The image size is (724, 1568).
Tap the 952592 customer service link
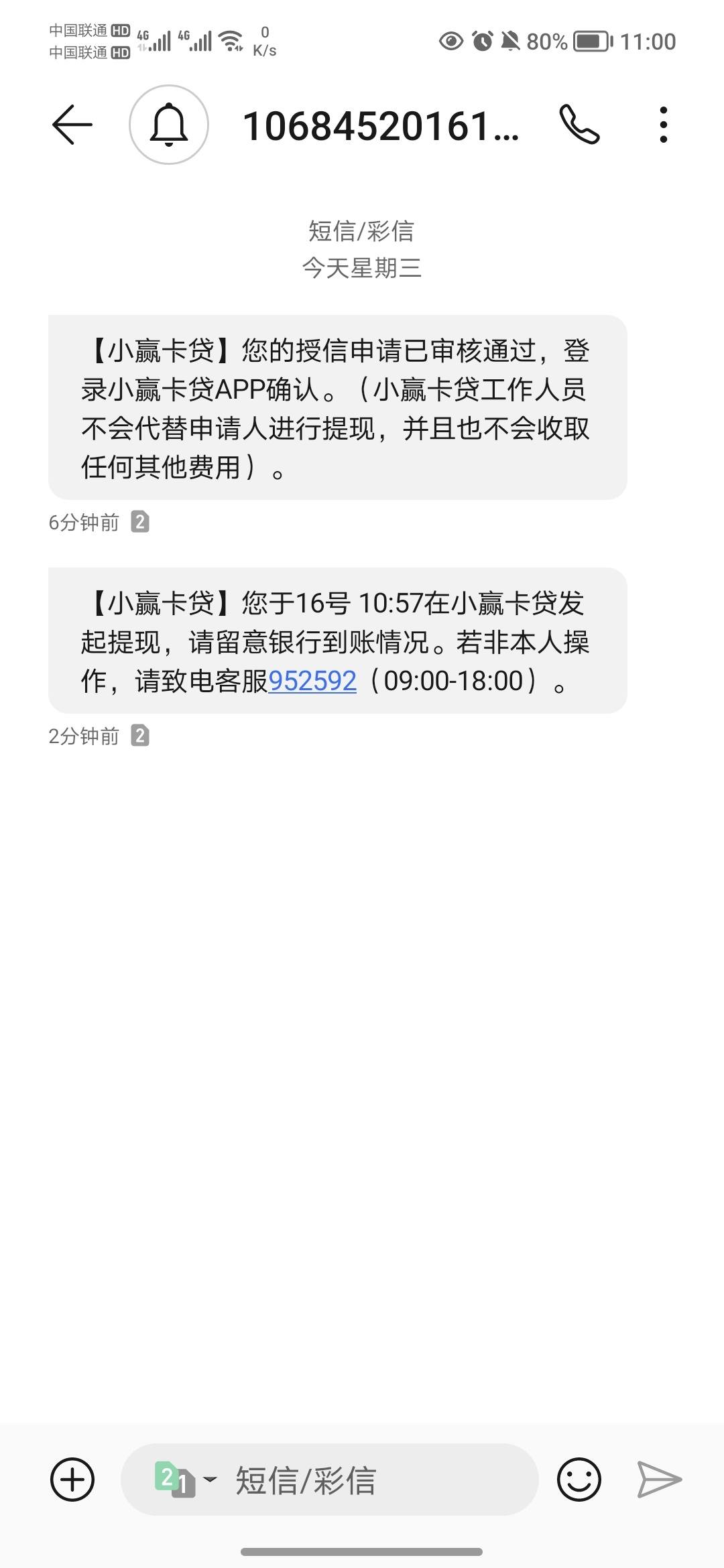click(312, 681)
